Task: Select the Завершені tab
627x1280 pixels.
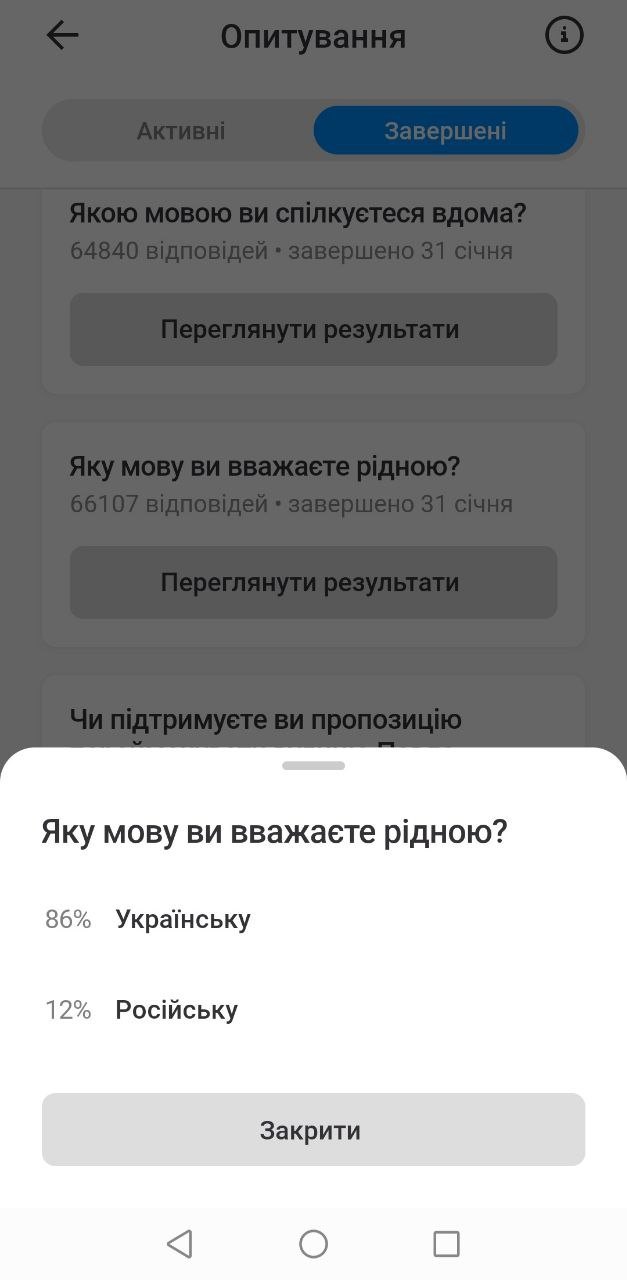Action: click(446, 131)
